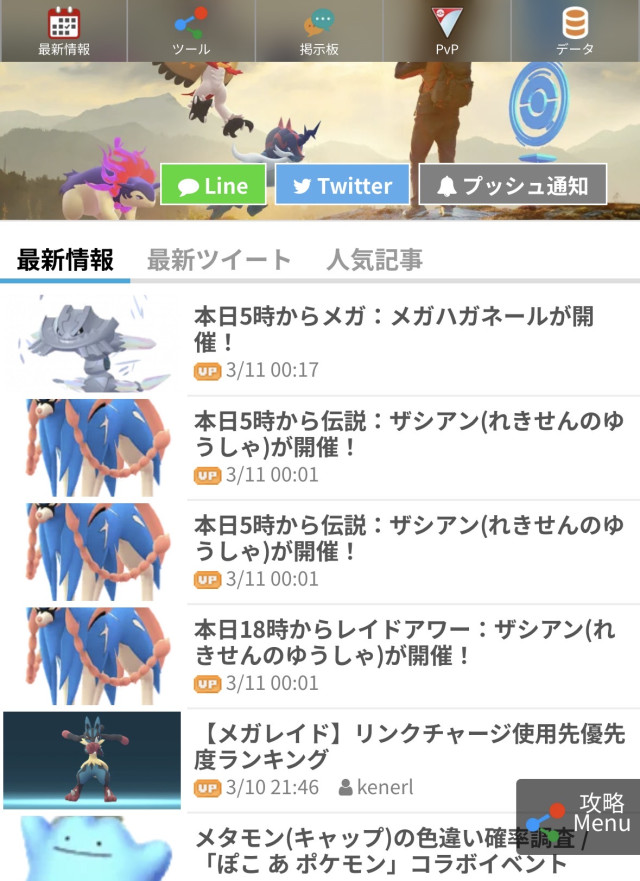
Task: Open the PvP section
Action: click(447, 31)
